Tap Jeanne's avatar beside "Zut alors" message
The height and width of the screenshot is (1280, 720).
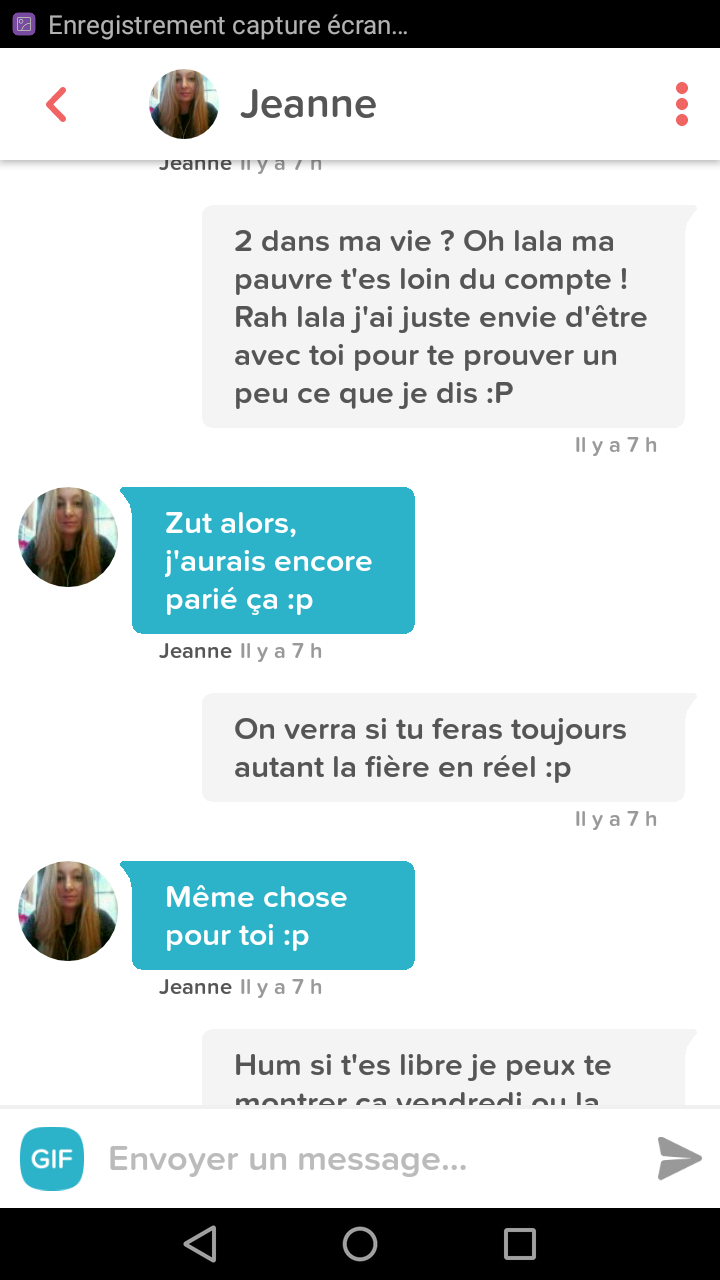click(x=68, y=537)
